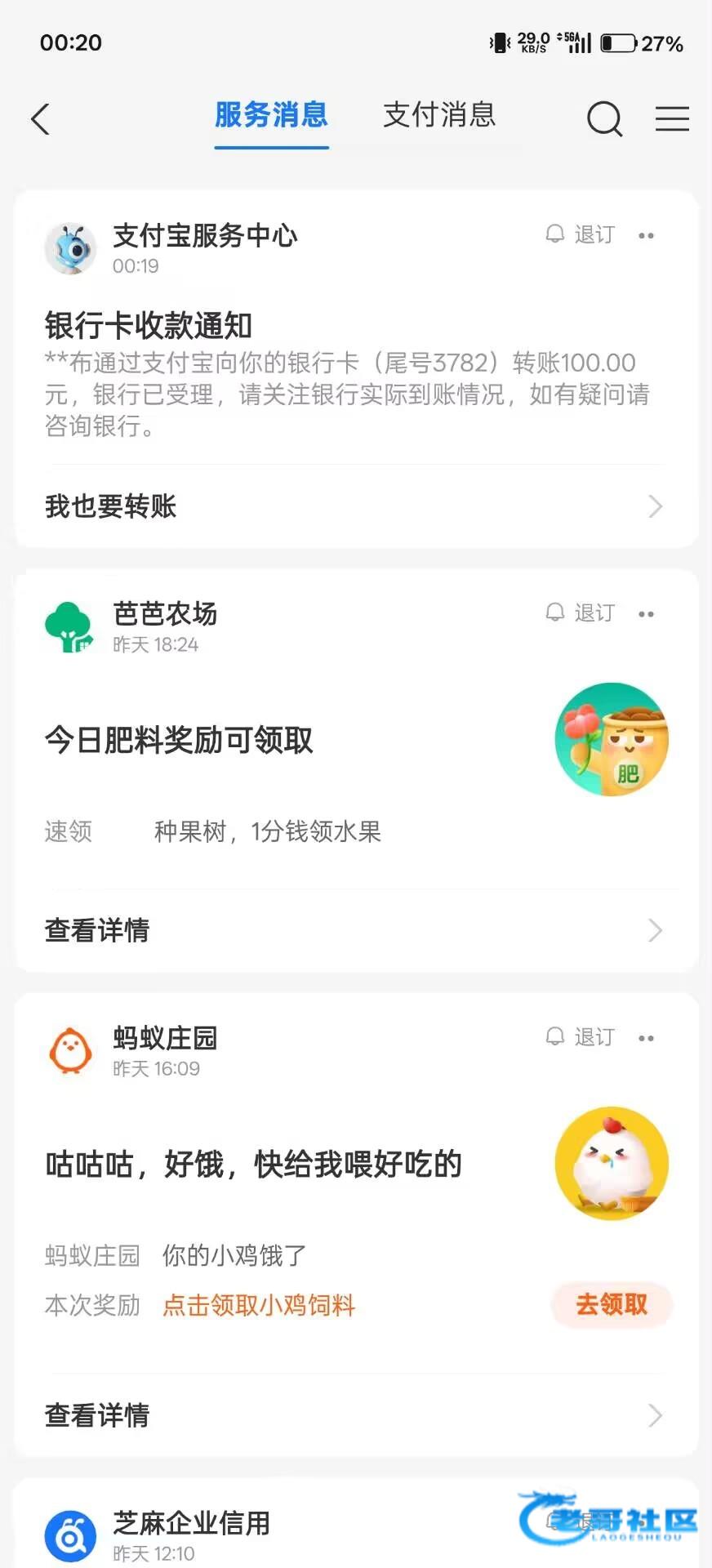
Task: Unsubscribe (退订) from 蚂蚁庄园 messages
Action: pos(581,1037)
